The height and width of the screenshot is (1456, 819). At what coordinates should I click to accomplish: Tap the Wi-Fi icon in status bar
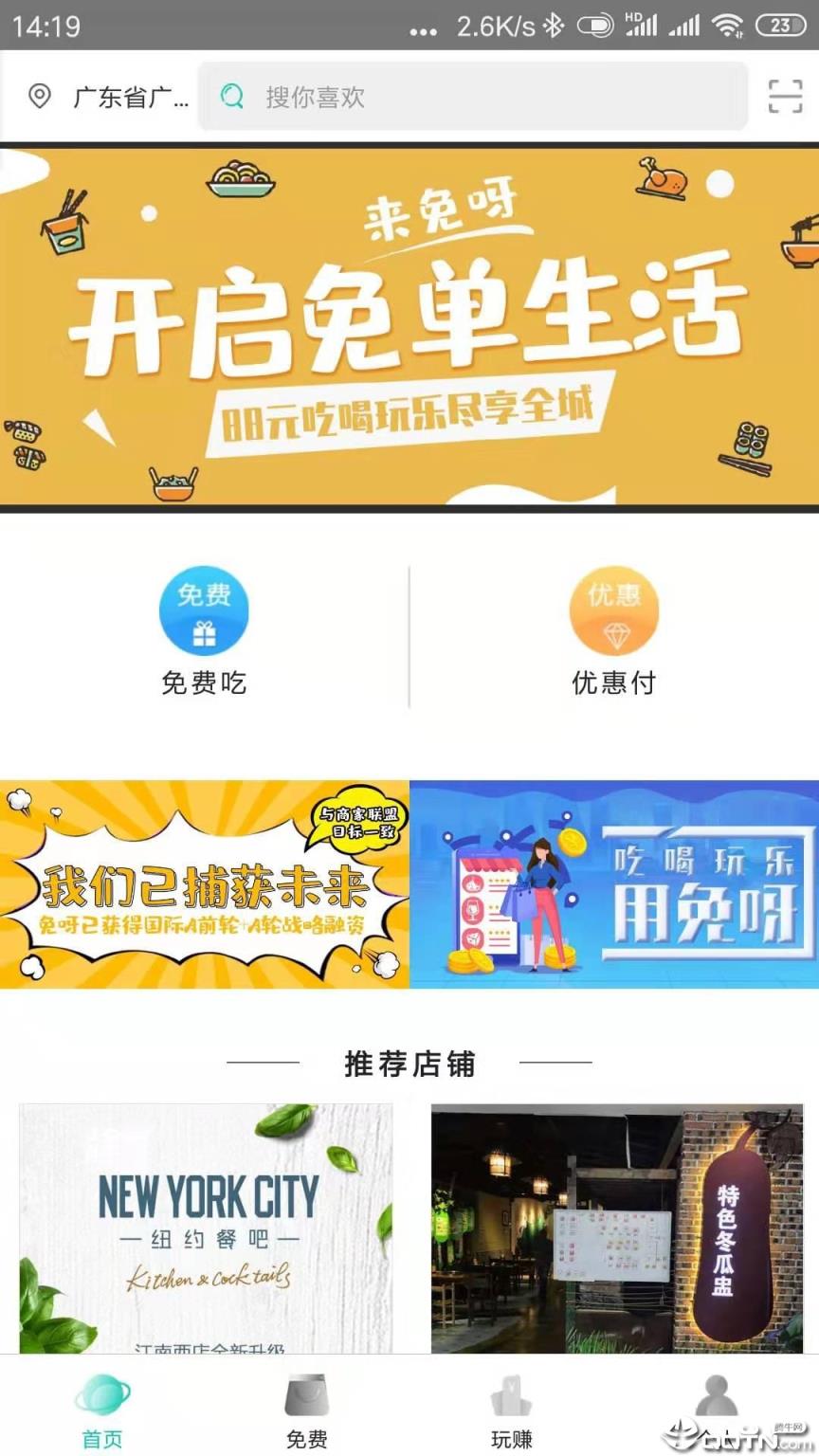tap(729, 25)
